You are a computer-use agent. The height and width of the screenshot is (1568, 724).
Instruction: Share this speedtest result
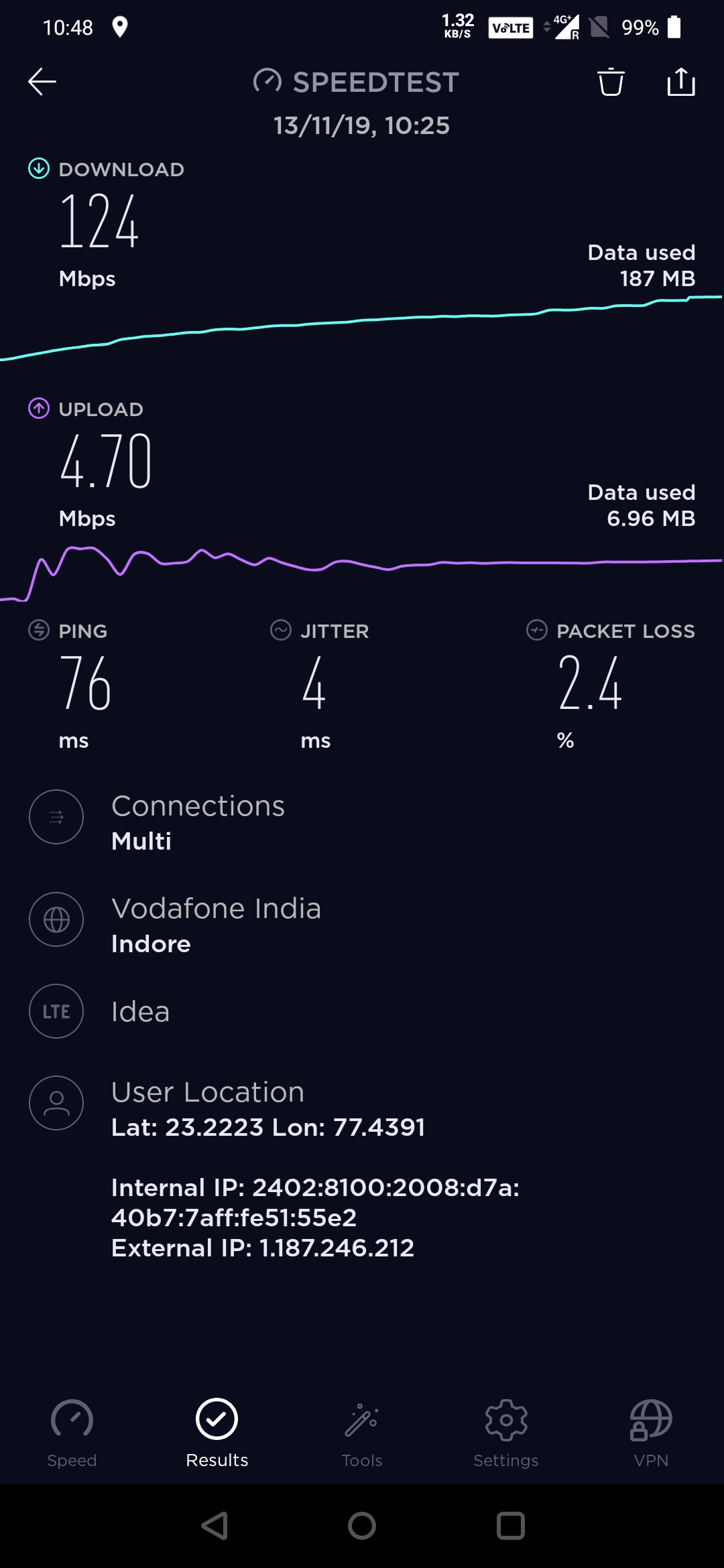coord(681,82)
